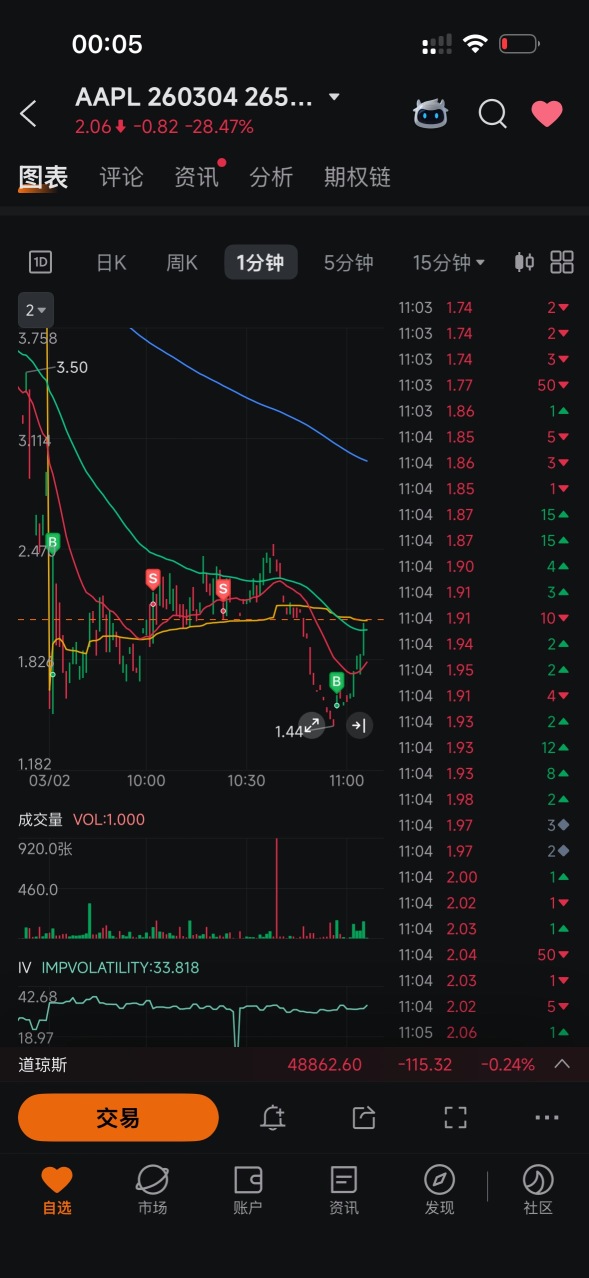
Task: Select the 日K chart period
Action: [111, 263]
